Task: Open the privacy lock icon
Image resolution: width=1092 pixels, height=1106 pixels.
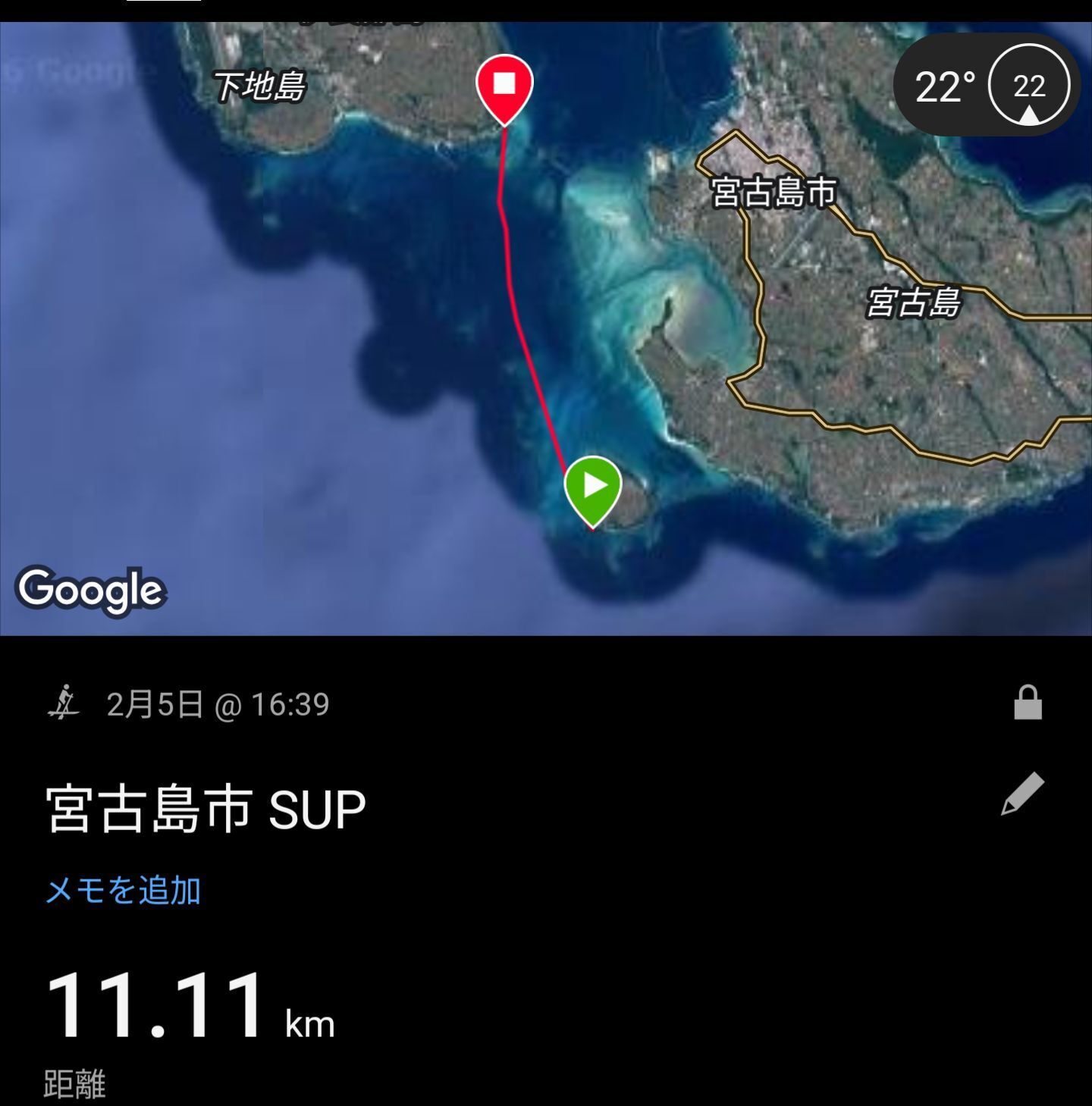Action: click(x=1028, y=703)
